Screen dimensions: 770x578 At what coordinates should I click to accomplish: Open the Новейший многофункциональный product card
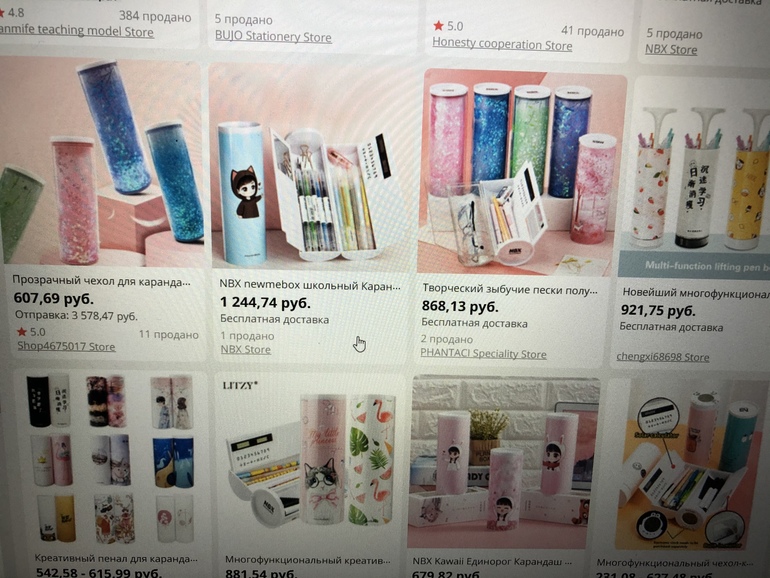coord(694,292)
